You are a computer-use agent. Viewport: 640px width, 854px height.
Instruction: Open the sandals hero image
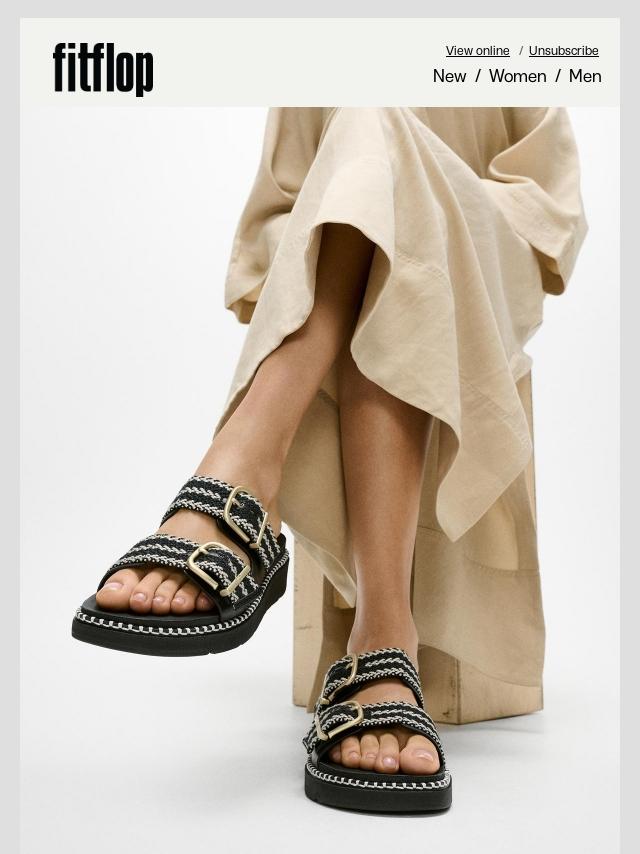pos(320,480)
